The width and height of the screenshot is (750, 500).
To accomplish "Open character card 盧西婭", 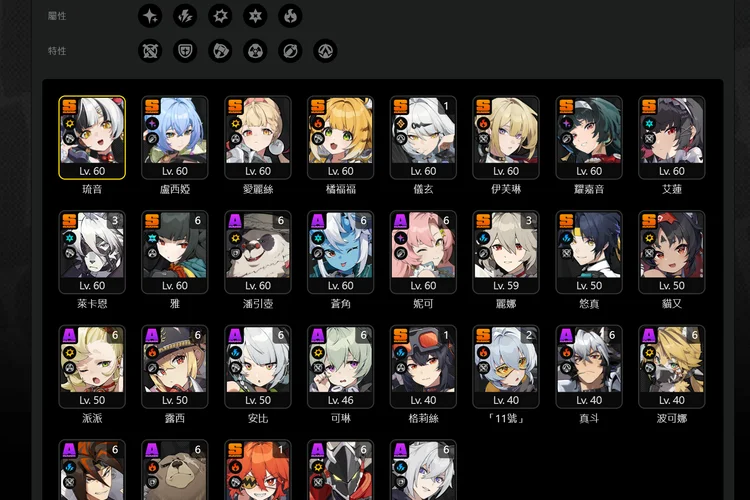I will click(175, 137).
